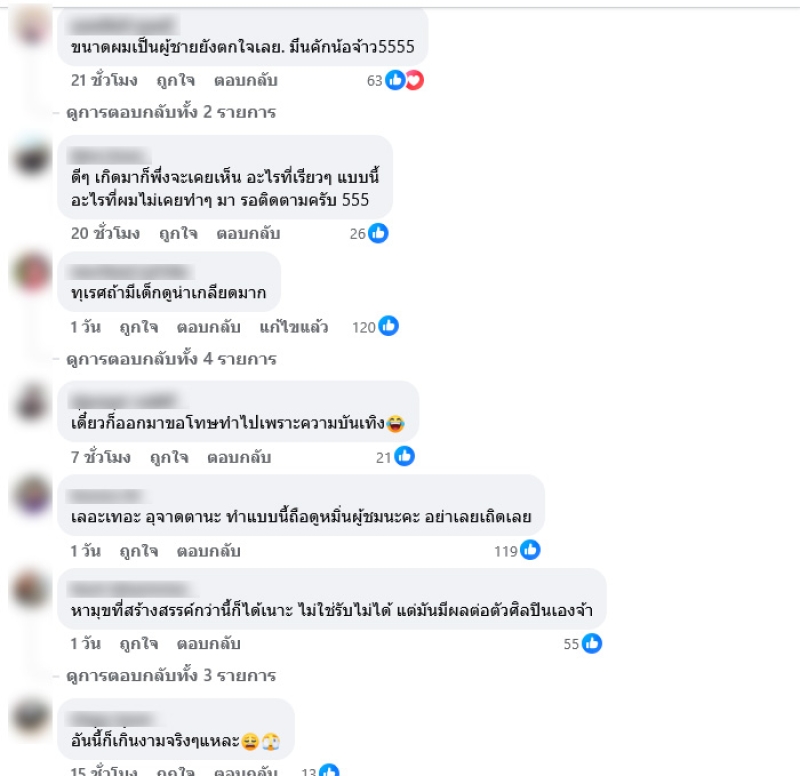
Task: Reply to the comment ทุเรศถ้ามีเด็กดูน่าเกลียดมาก
Action: tap(208, 326)
